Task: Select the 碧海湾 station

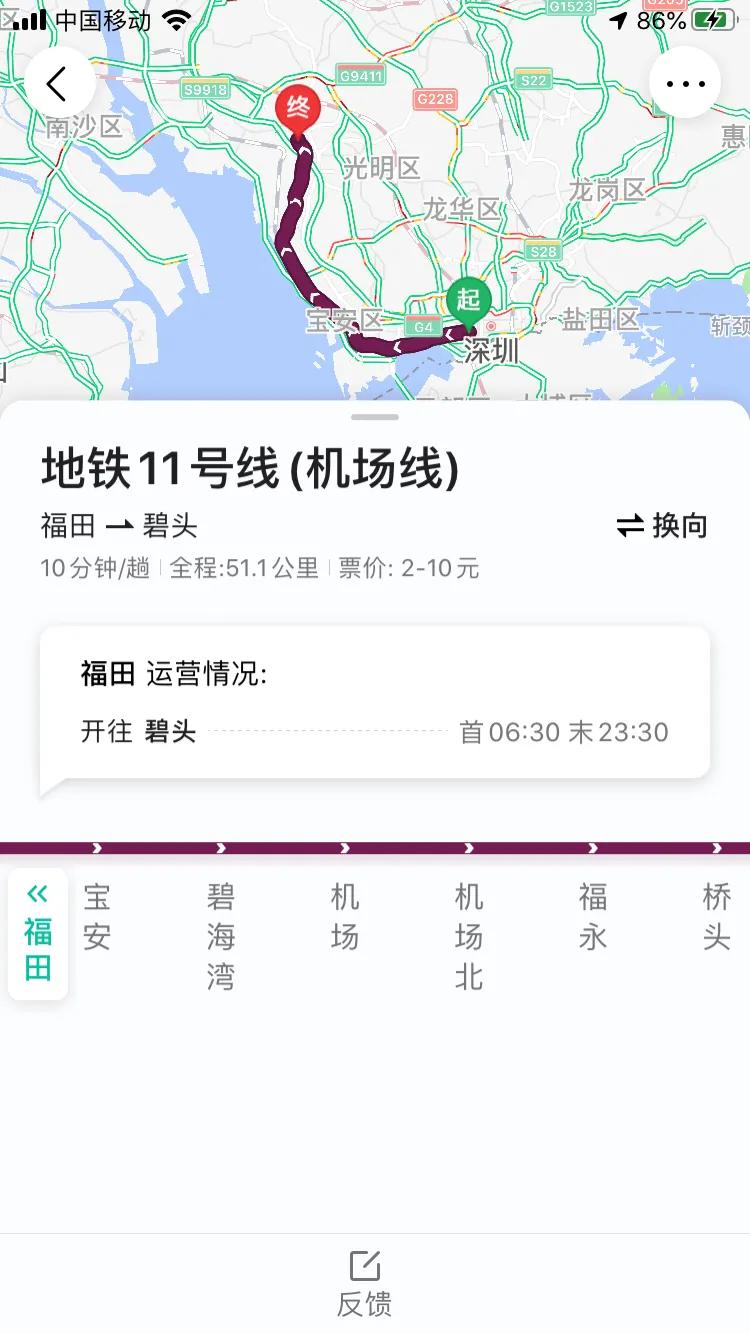Action: (221, 936)
